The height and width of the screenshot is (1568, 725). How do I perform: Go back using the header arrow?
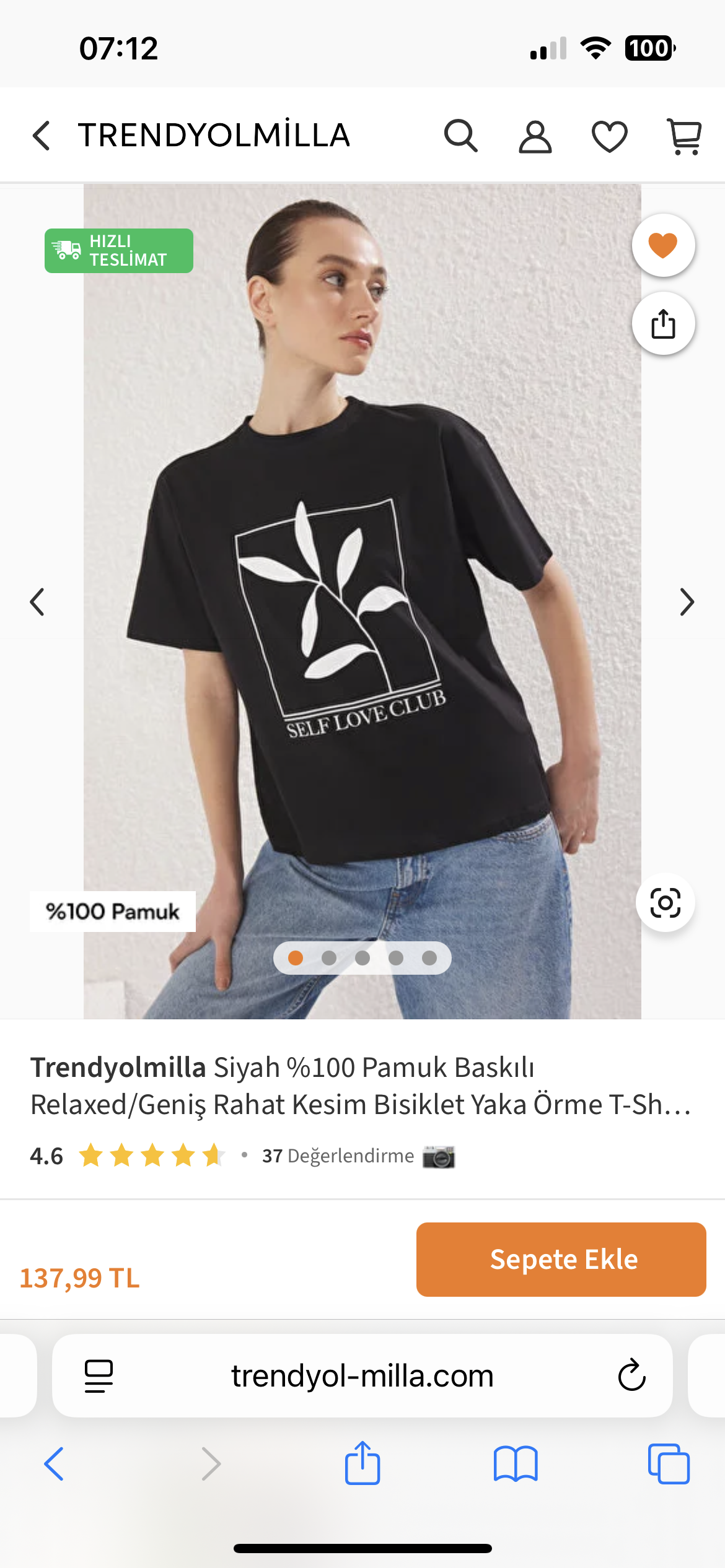42,136
